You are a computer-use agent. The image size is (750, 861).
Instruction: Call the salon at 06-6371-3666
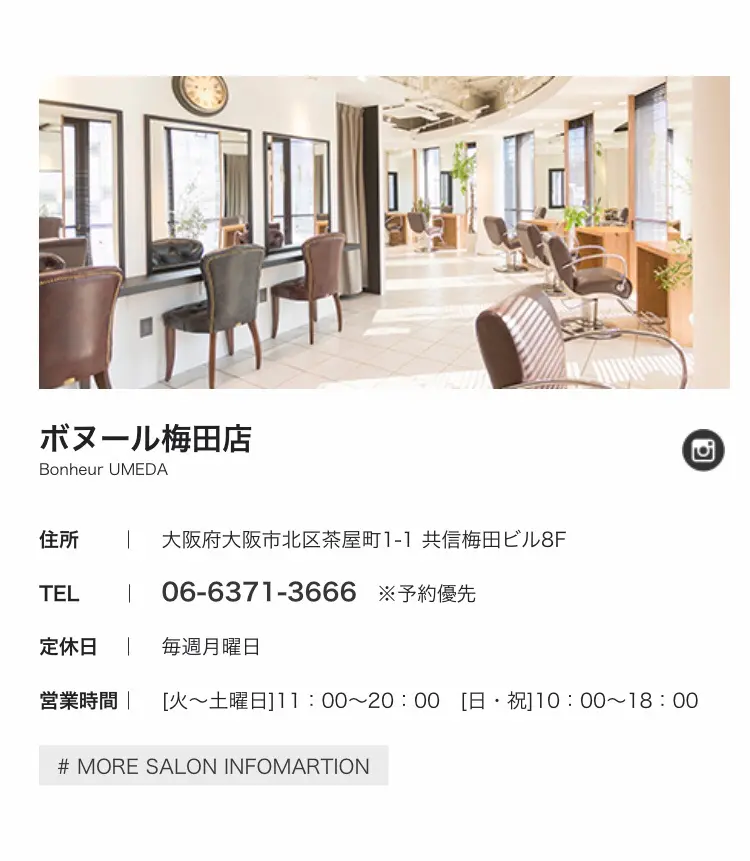[x=259, y=593]
